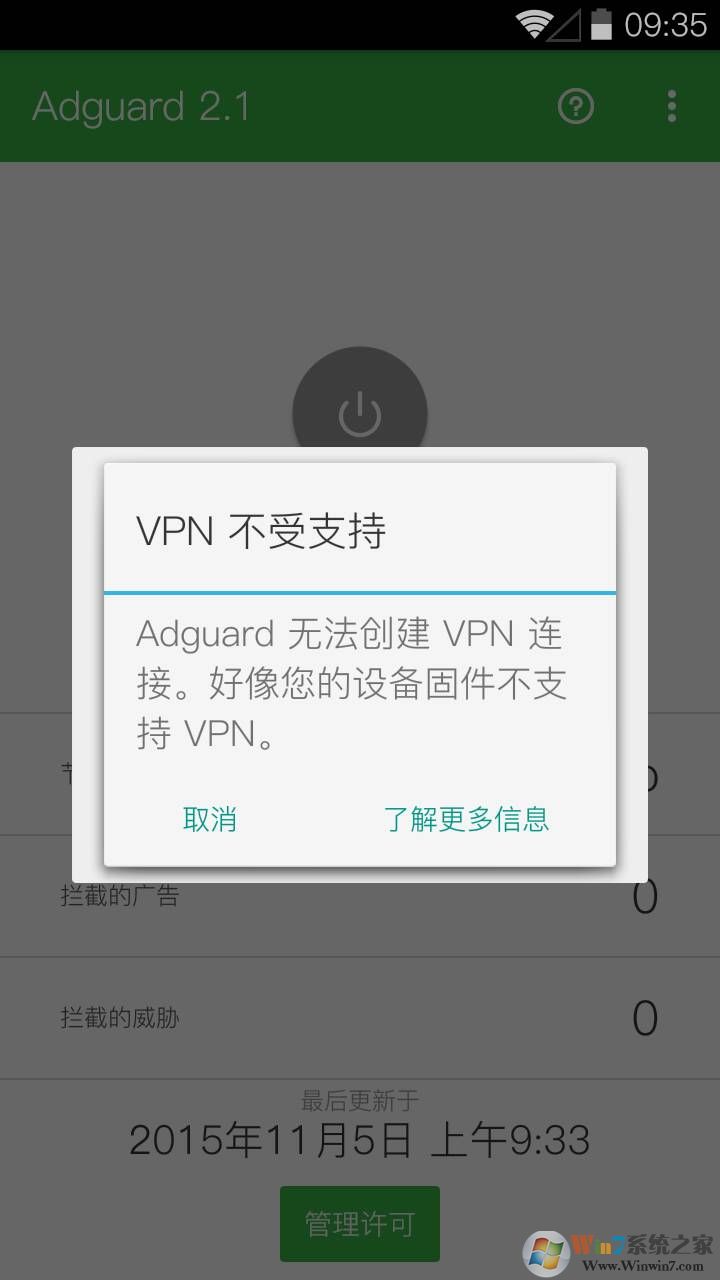Image resolution: width=720 pixels, height=1280 pixels.
Task: Open the overflow menu in the action bar
Action: [671, 105]
